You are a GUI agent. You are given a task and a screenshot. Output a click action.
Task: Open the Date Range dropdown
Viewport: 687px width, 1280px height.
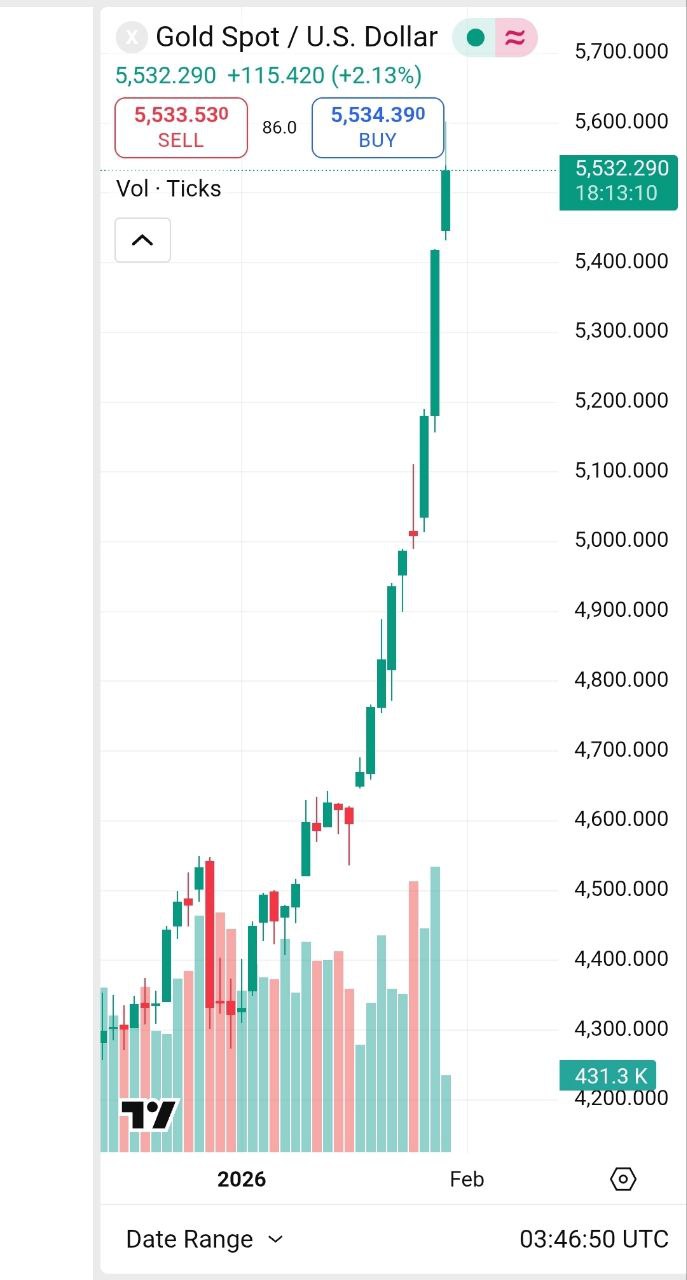204,1239
